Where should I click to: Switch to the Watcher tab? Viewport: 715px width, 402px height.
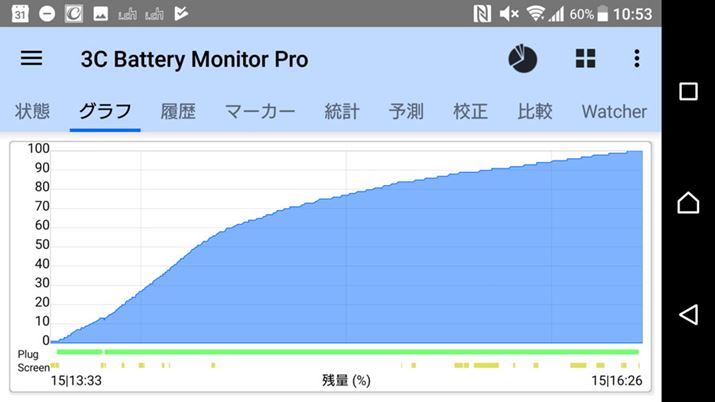point(614,111)
